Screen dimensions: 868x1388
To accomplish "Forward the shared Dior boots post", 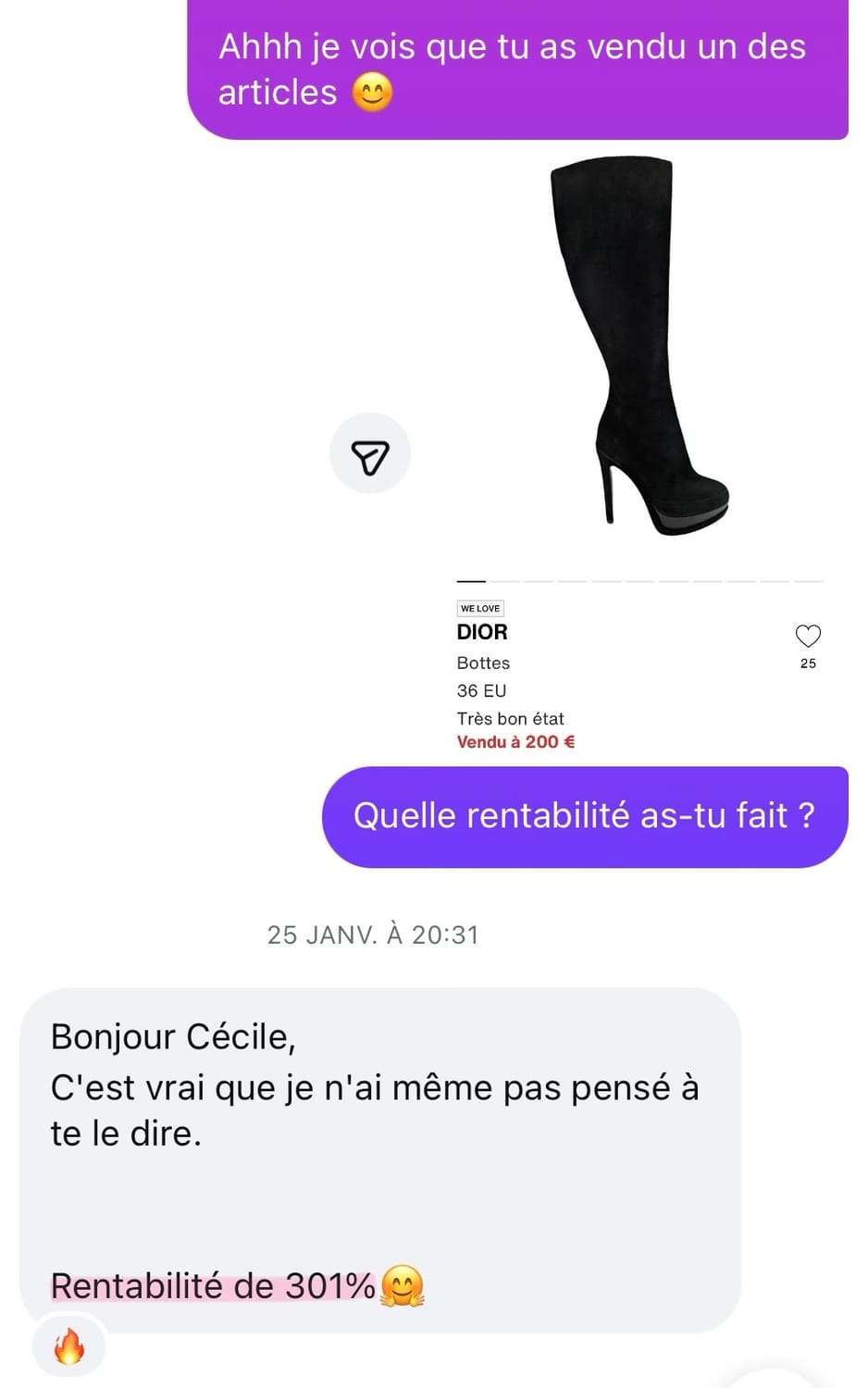I will tap(370, 454).
